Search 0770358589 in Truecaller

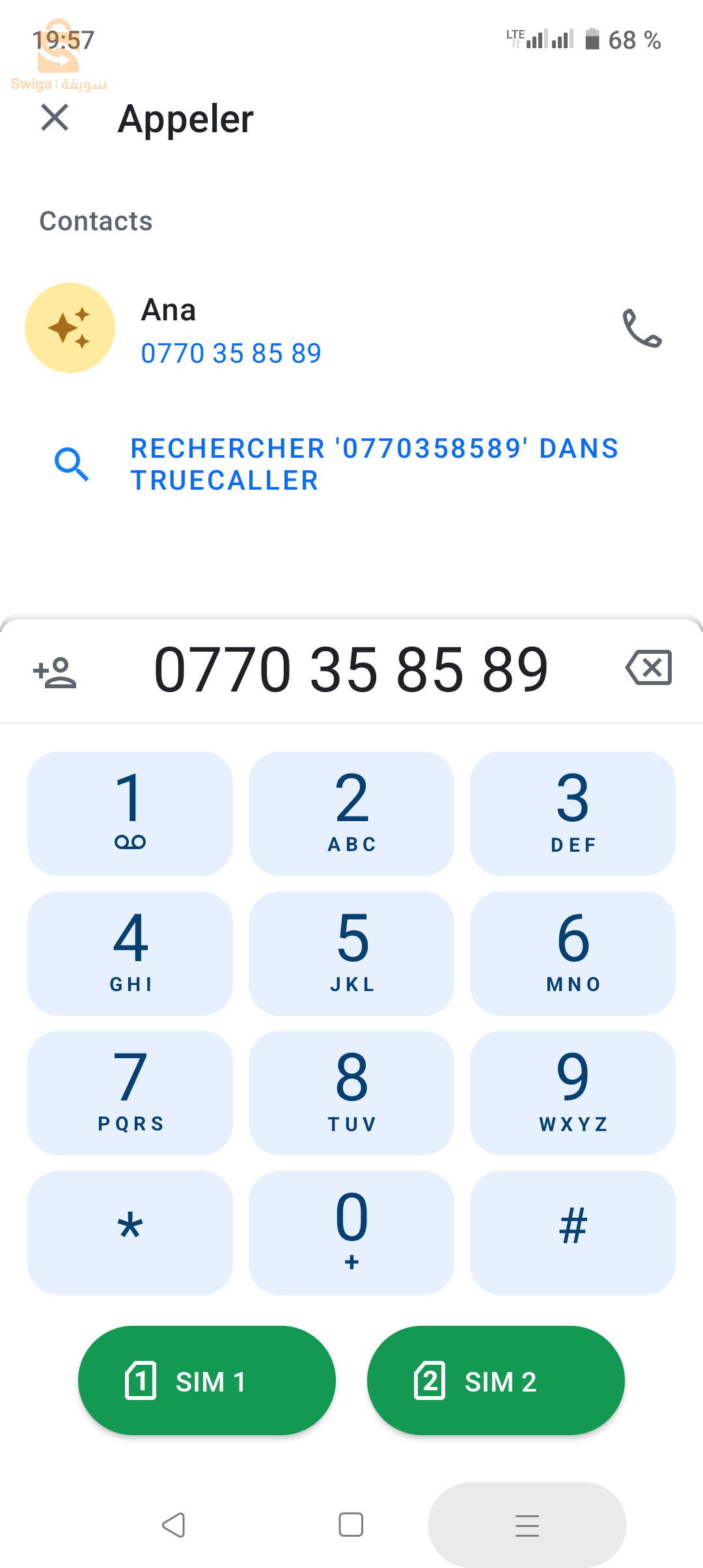(374, 464)
